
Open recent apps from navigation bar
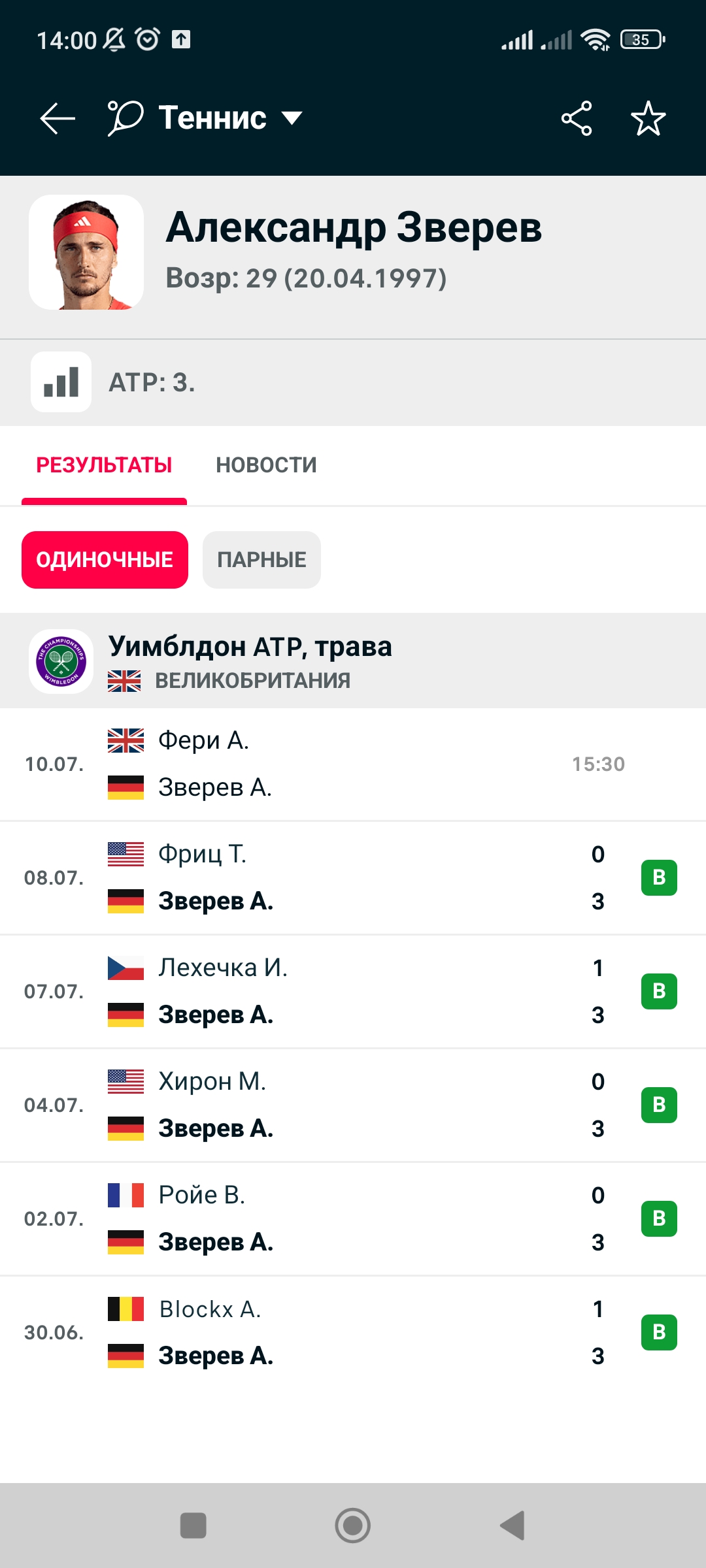[193, 1526]
